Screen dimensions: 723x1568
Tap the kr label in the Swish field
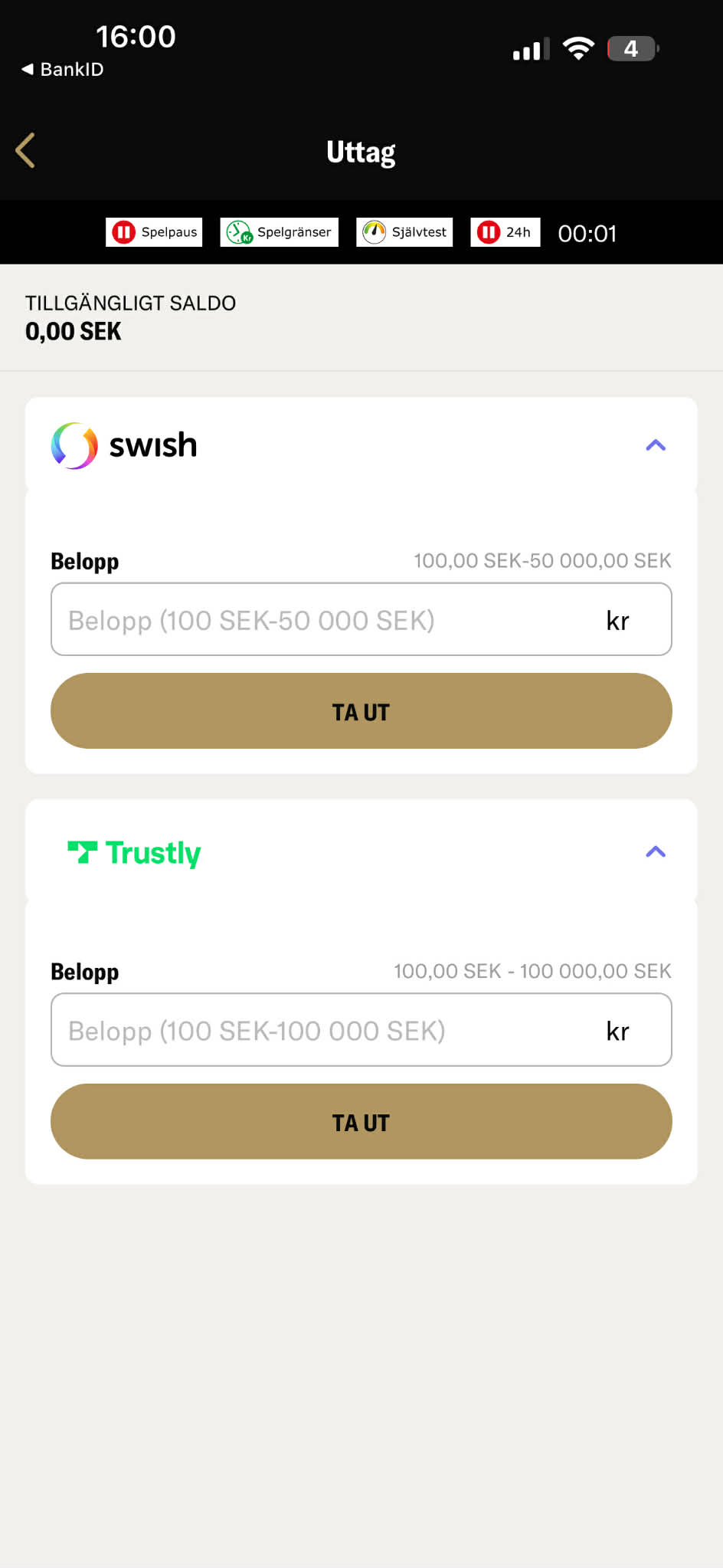pos(617,619)
